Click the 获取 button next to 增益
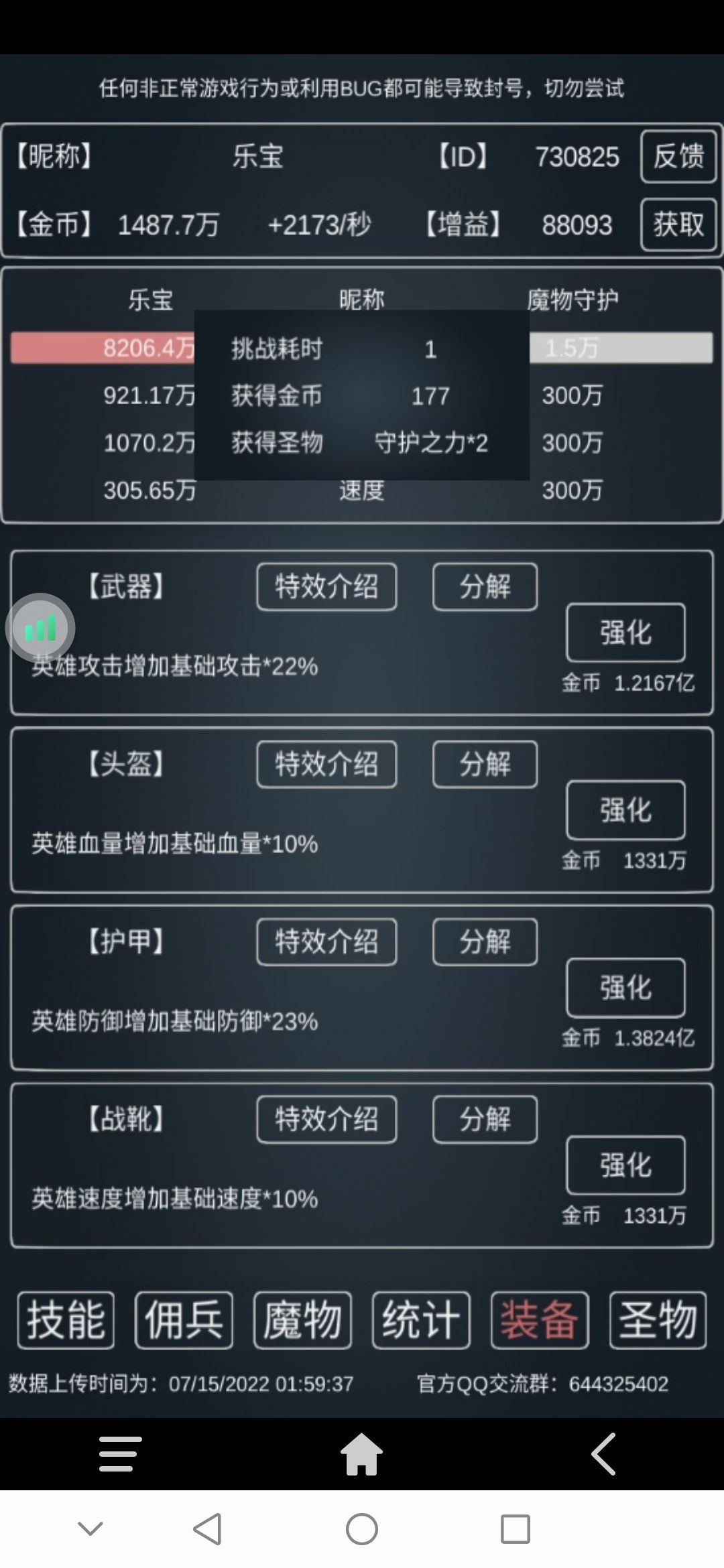 tap(678, 226)
